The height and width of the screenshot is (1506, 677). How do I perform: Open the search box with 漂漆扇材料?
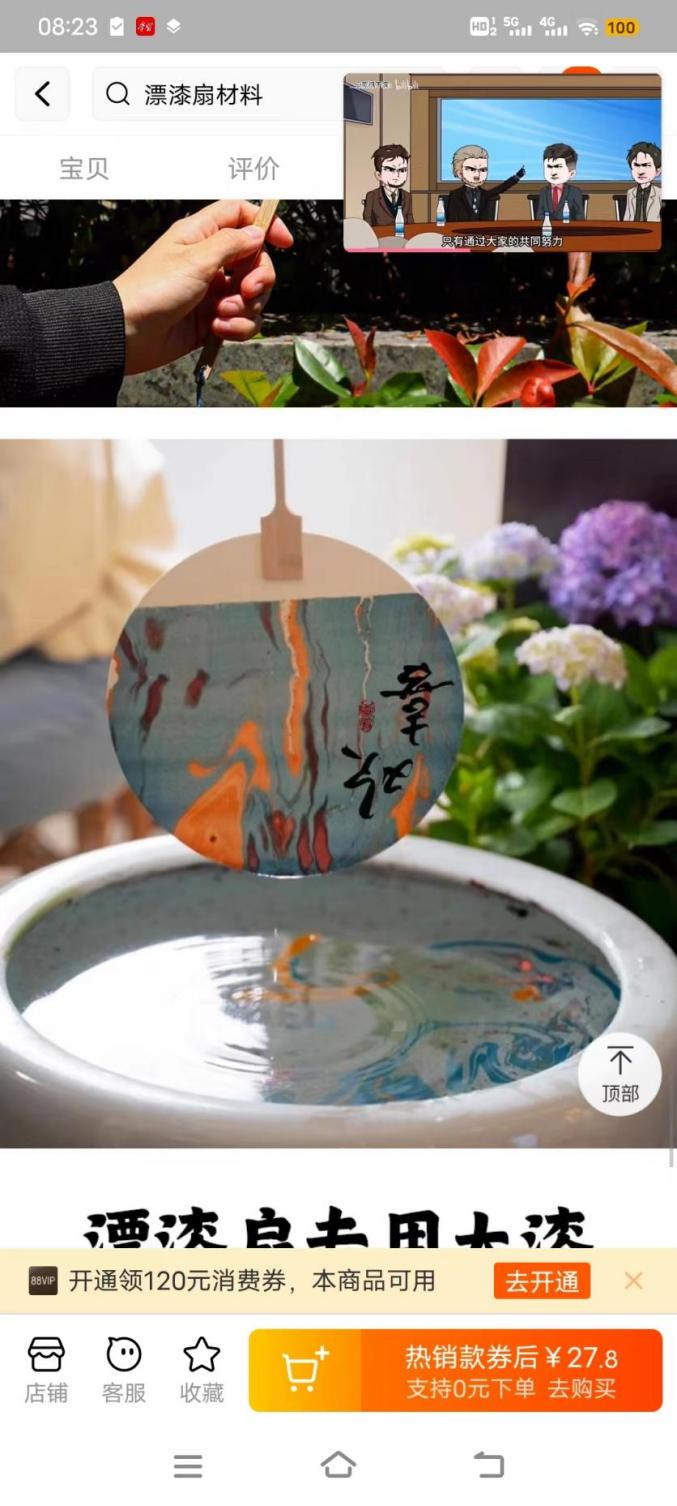click(220, 95)
